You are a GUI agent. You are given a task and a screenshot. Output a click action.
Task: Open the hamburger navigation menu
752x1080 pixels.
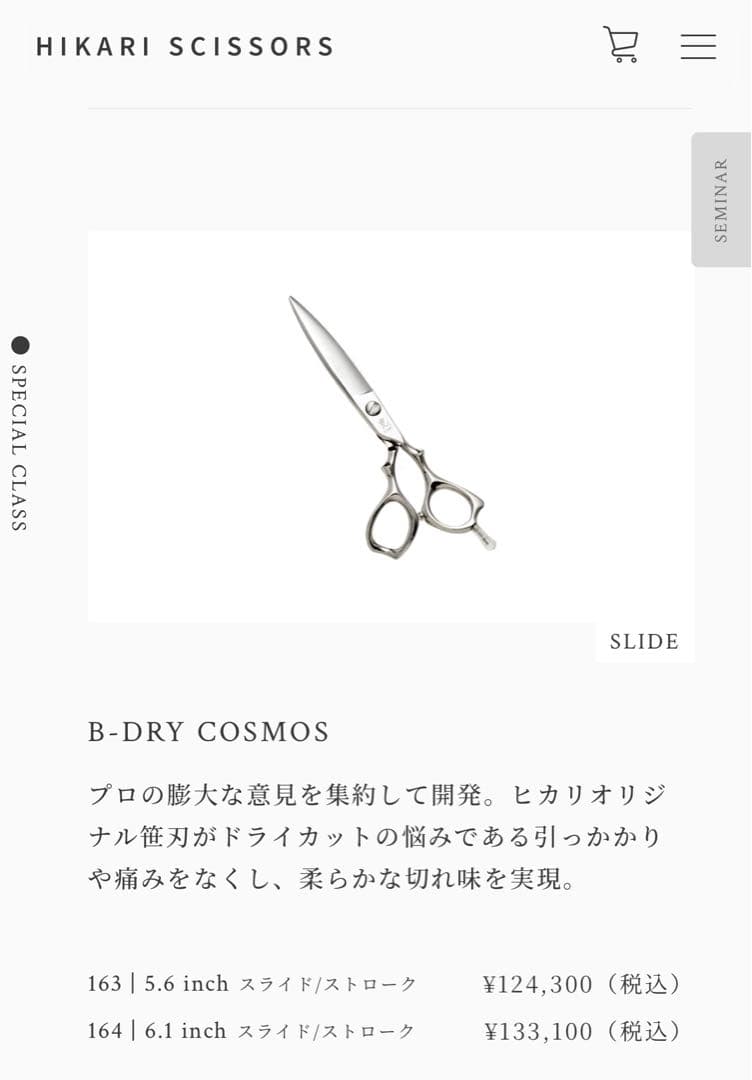point(698,46)
